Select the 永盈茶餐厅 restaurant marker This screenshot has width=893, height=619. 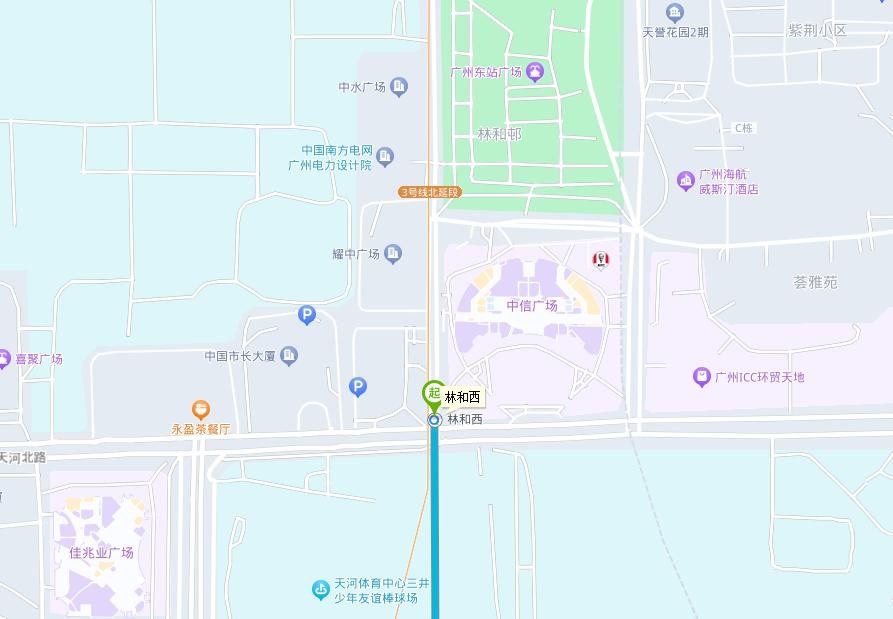click(x=201, y=410)
